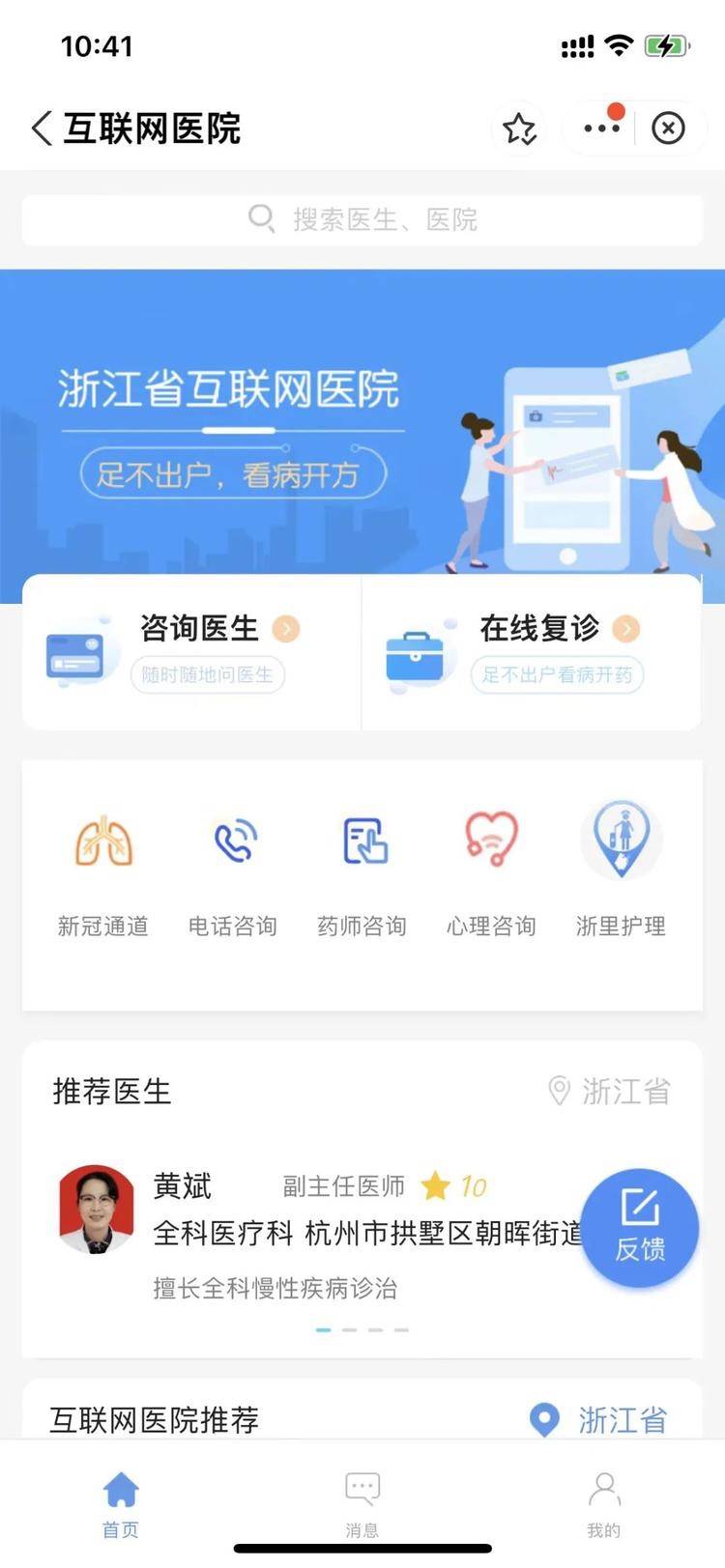Viewport: 725px width, 1568px height.
Task: Open 在线复诊 card
Action: pos(533,652)
